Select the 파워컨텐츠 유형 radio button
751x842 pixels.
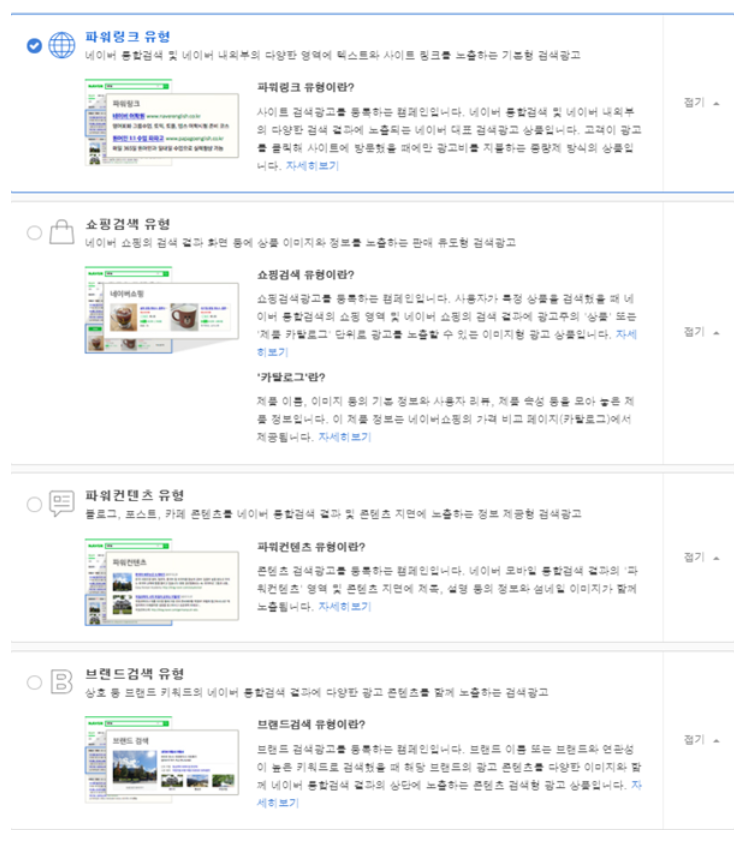click(x=34, y=504)
